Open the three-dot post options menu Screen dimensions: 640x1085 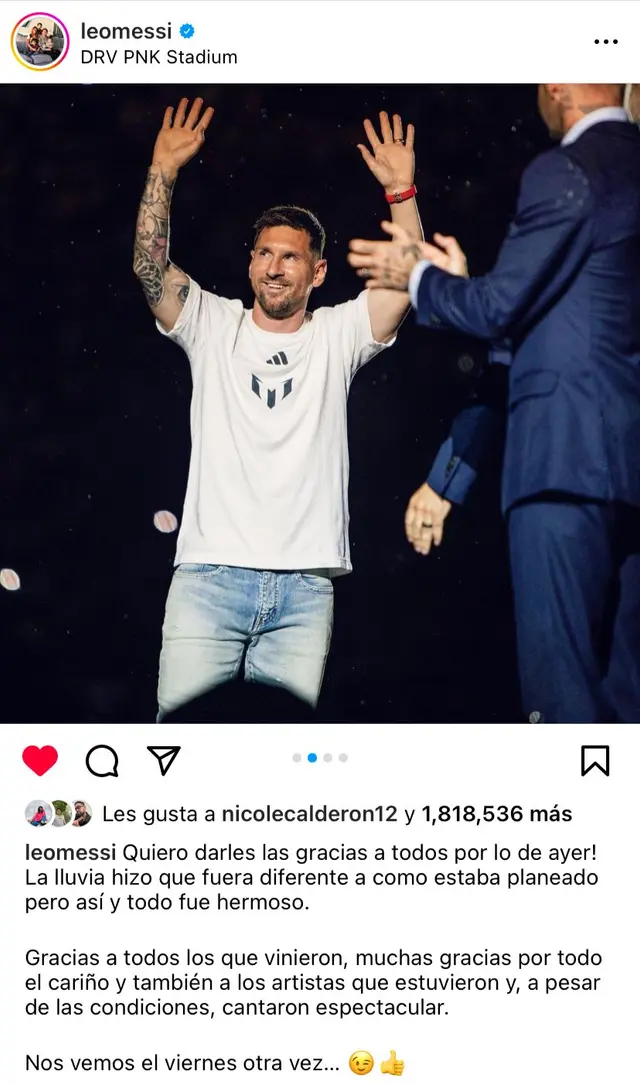[x=606, y=42]
